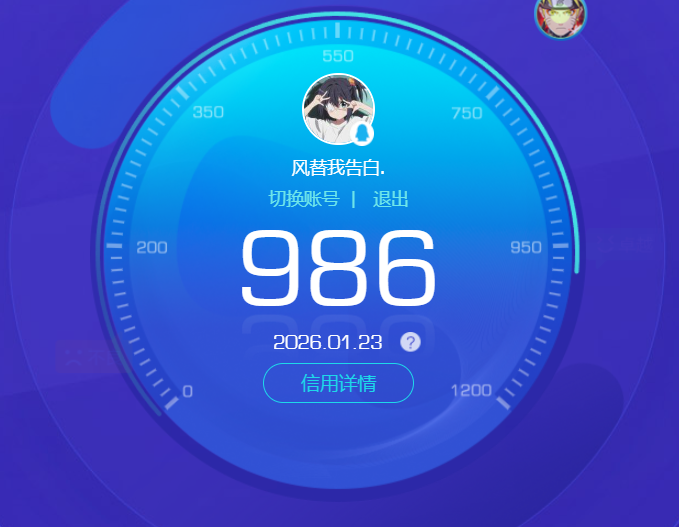Tap 退出 to log out
This screenshot has width=679, height=527.
[x=391, y=199]
